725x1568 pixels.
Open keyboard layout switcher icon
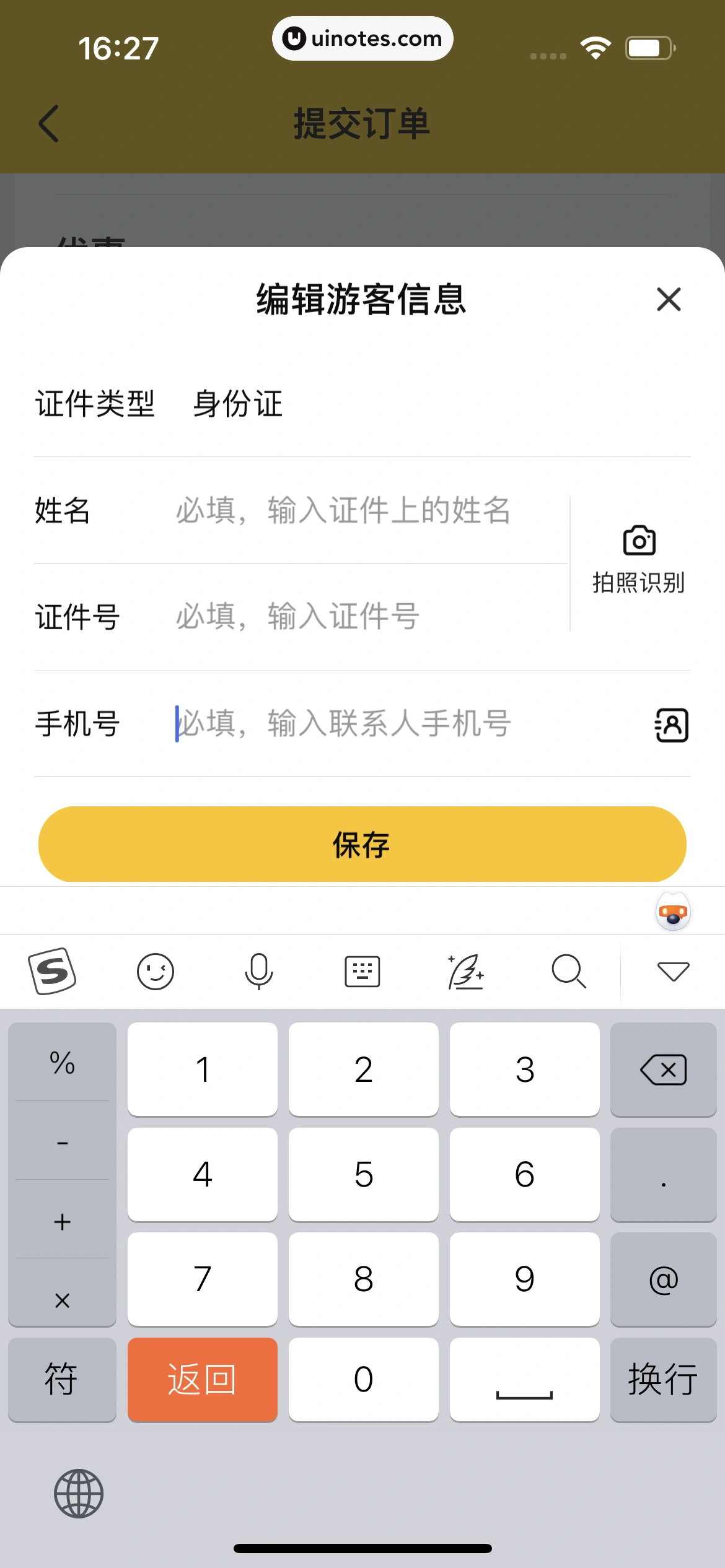362,971
